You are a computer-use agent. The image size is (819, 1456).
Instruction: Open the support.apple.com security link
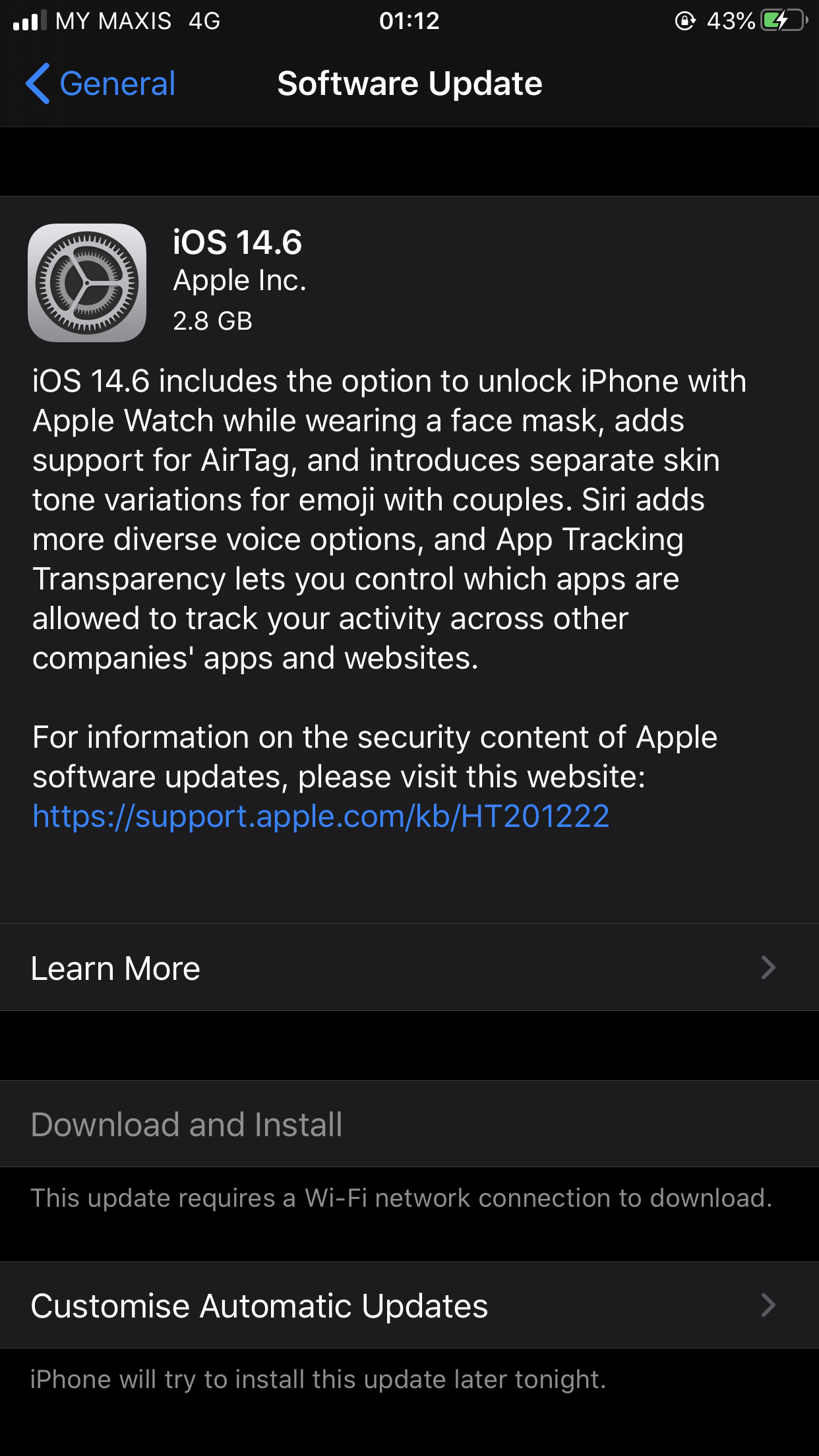click(320, 816)
